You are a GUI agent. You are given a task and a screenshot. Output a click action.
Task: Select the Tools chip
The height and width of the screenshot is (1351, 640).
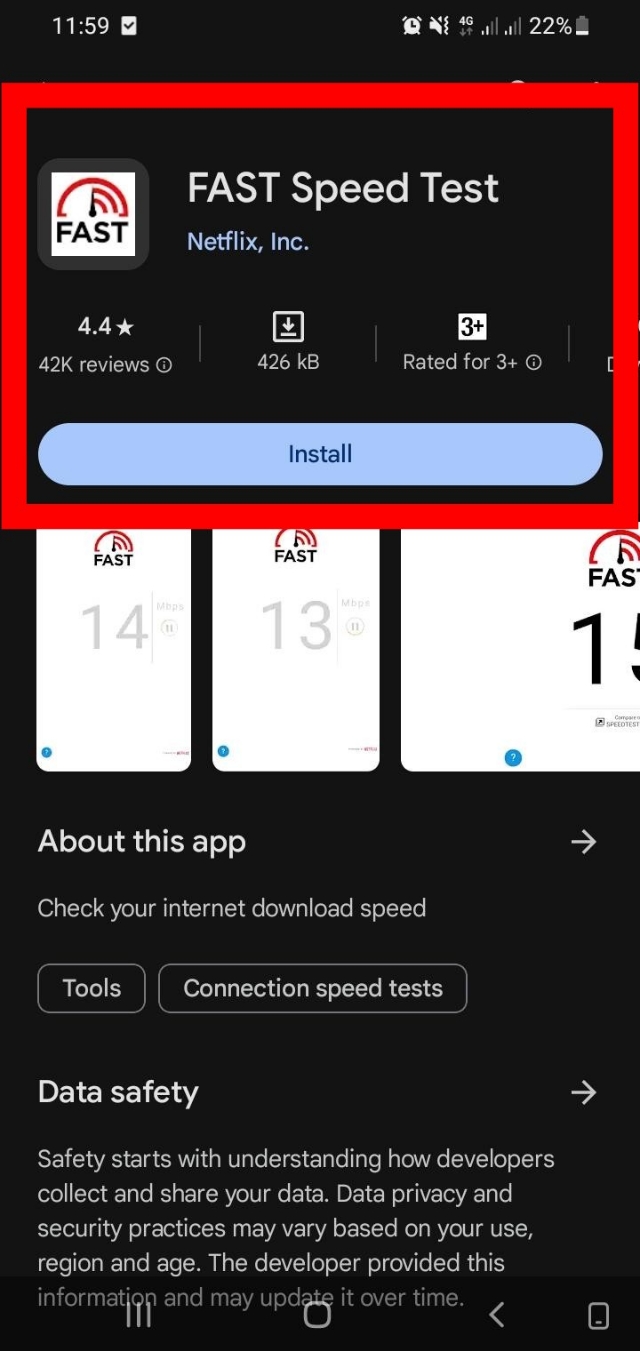tap(91, 988)
